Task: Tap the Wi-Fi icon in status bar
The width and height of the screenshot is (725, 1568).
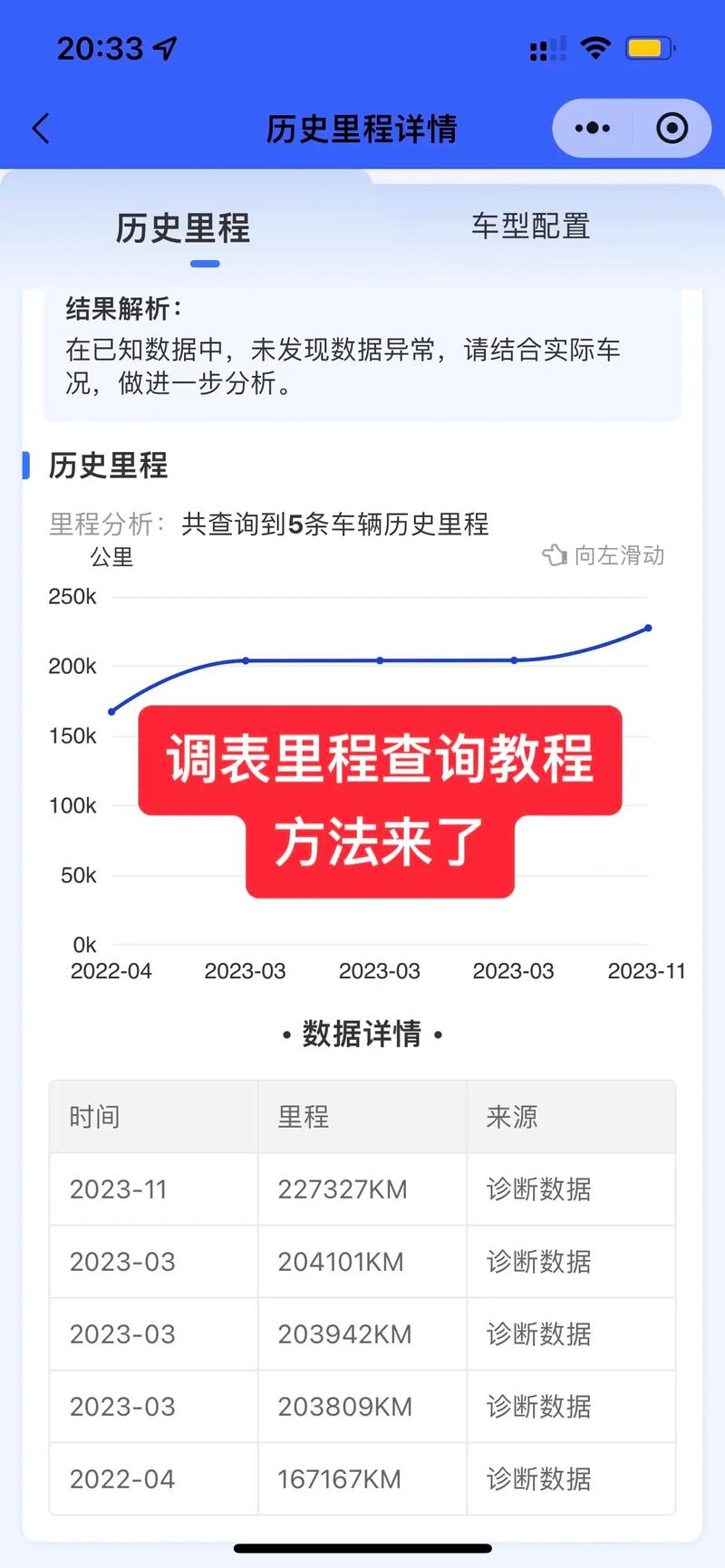Action: pos(595,48)
